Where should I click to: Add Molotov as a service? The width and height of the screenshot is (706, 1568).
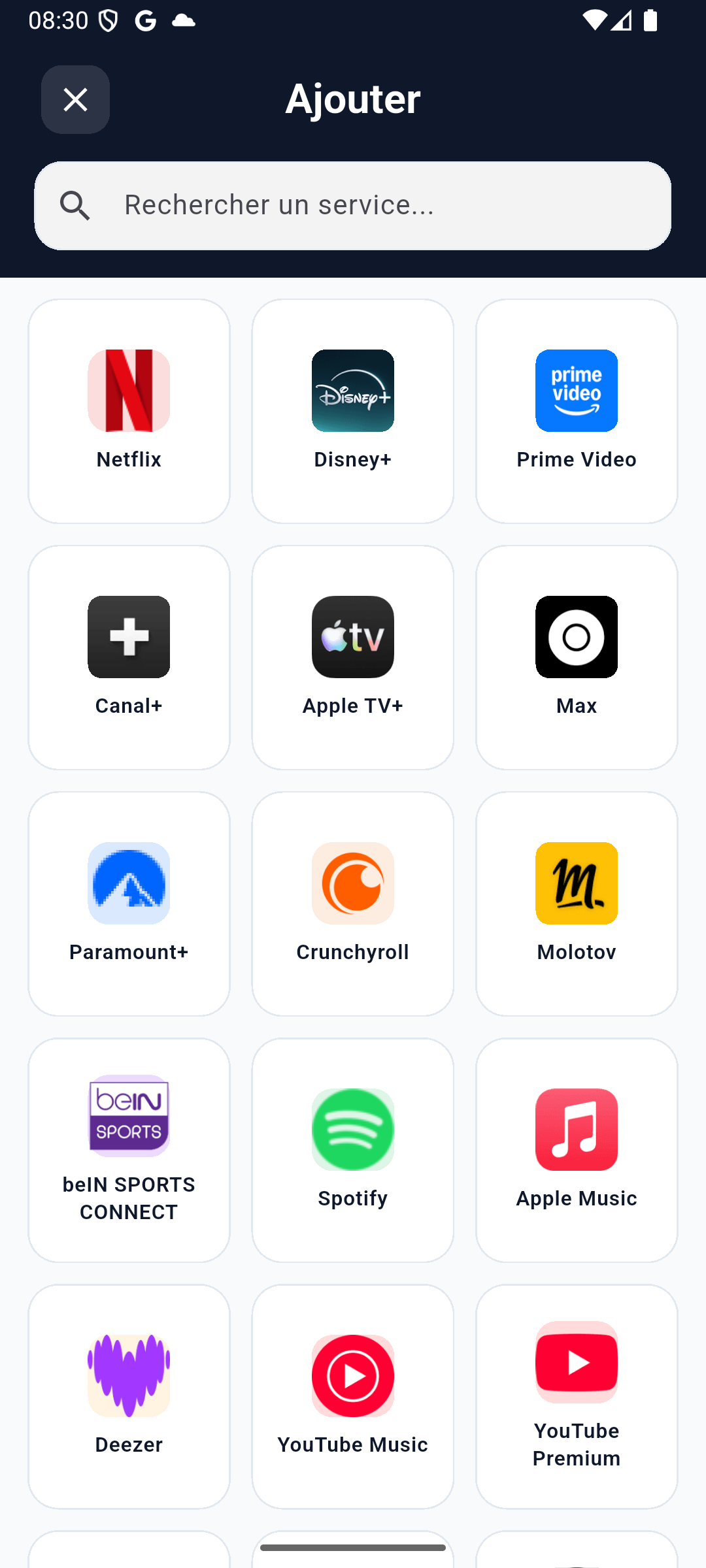coord(577,904)
